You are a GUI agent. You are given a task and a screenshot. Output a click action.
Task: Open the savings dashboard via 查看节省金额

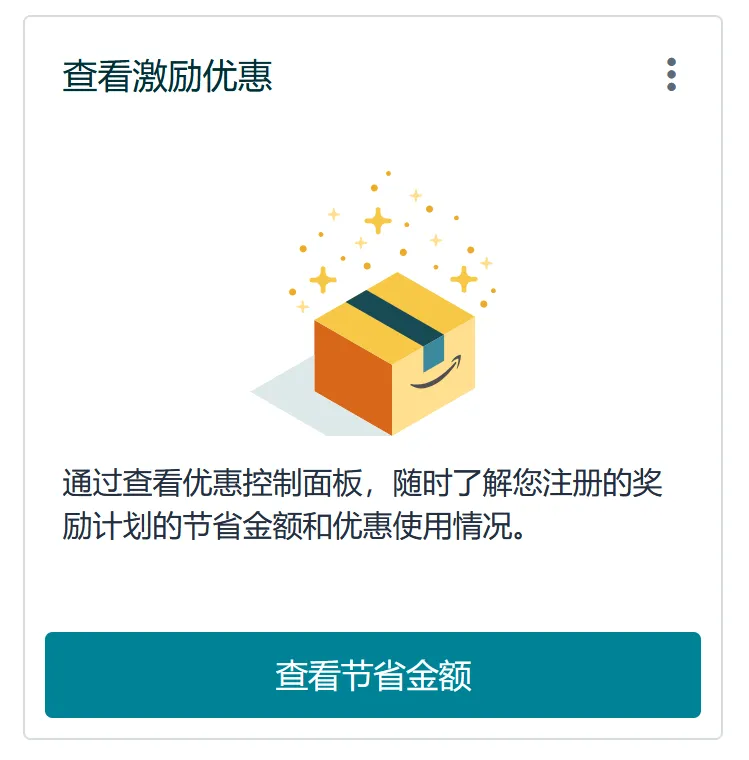[x=374, y=673]
